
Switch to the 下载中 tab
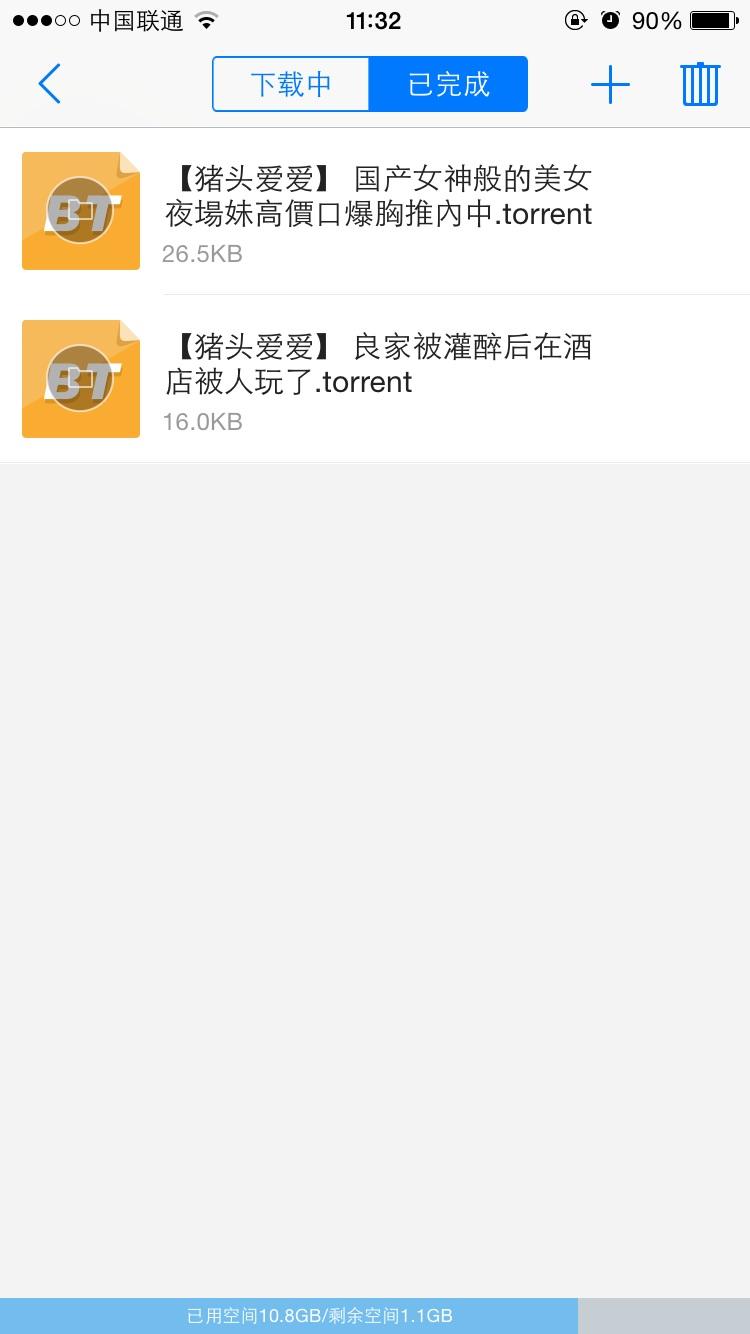click(x=289, y=84)
